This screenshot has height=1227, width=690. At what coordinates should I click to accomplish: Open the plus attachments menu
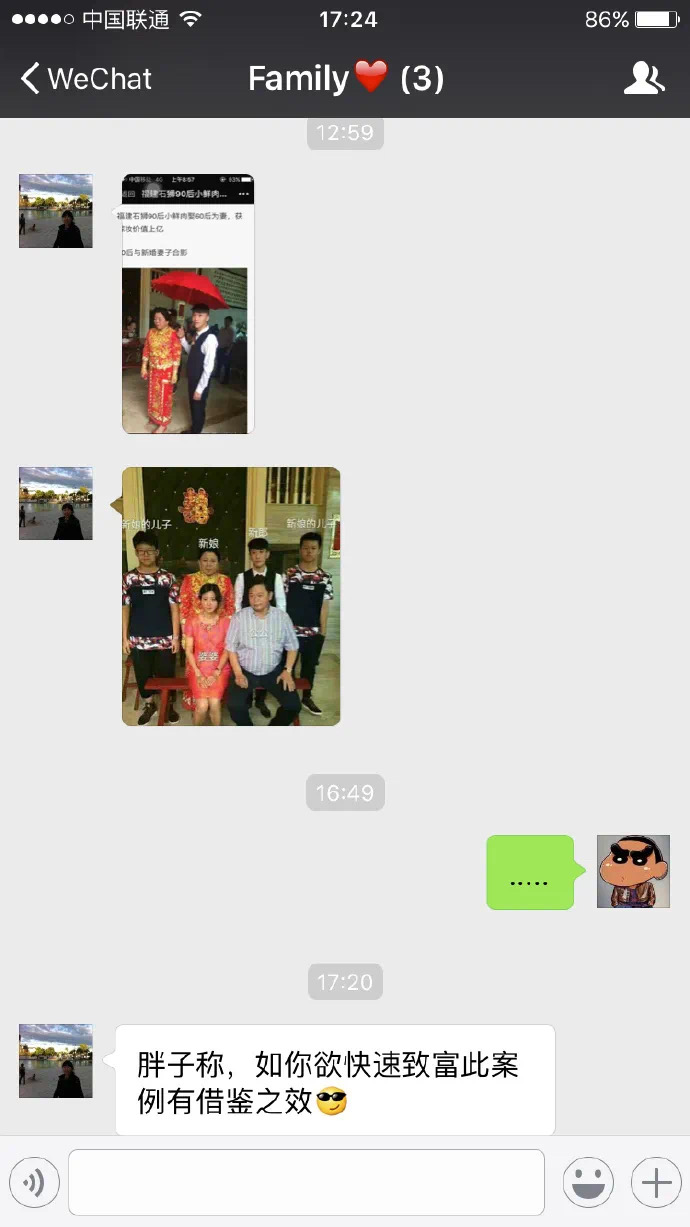[x=656, y=1183]
